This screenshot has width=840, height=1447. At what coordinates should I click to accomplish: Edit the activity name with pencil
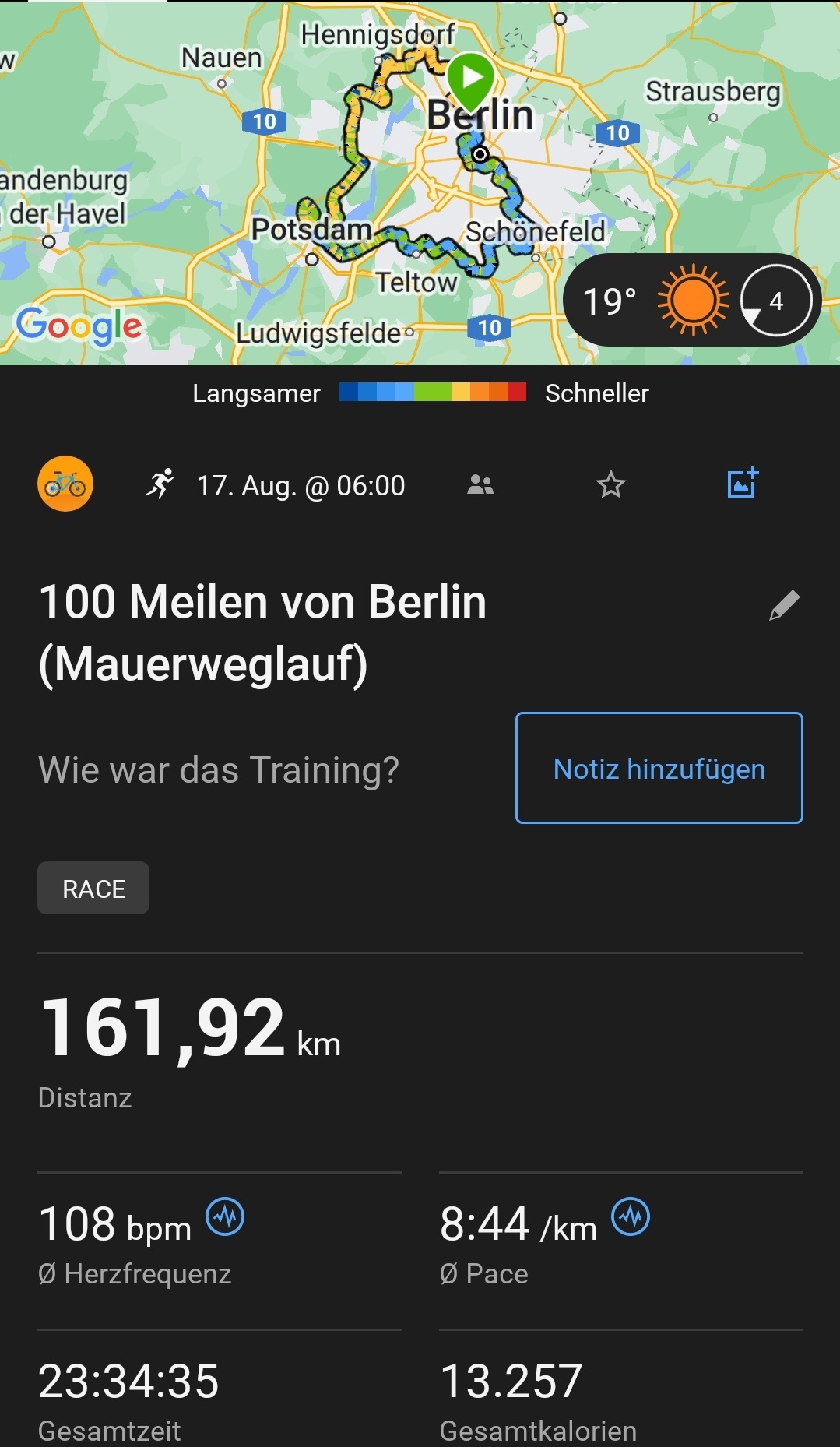[784, 605]
